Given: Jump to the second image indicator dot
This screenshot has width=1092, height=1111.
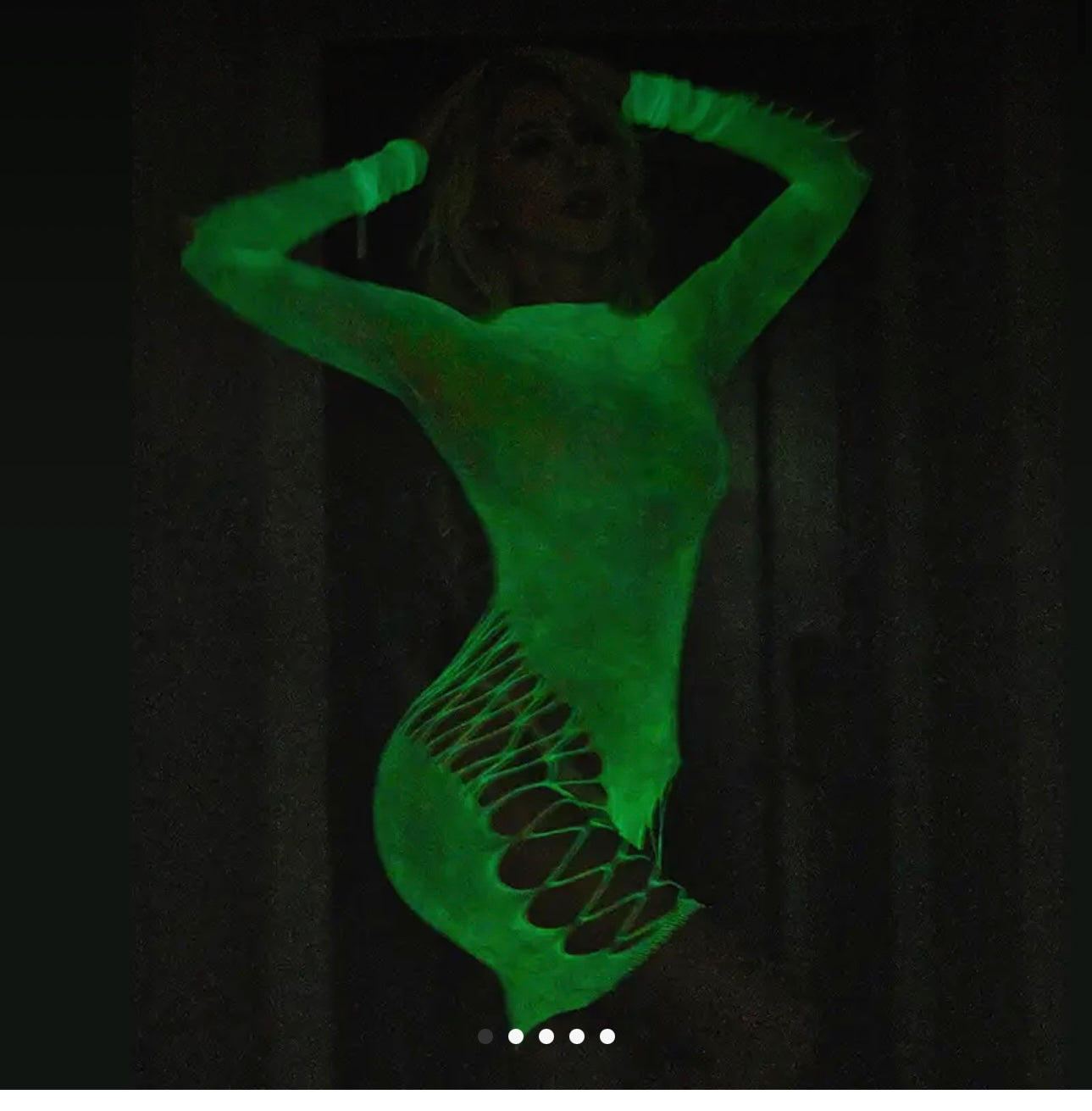Looking at the screenshot, I should coord(516,1036).
